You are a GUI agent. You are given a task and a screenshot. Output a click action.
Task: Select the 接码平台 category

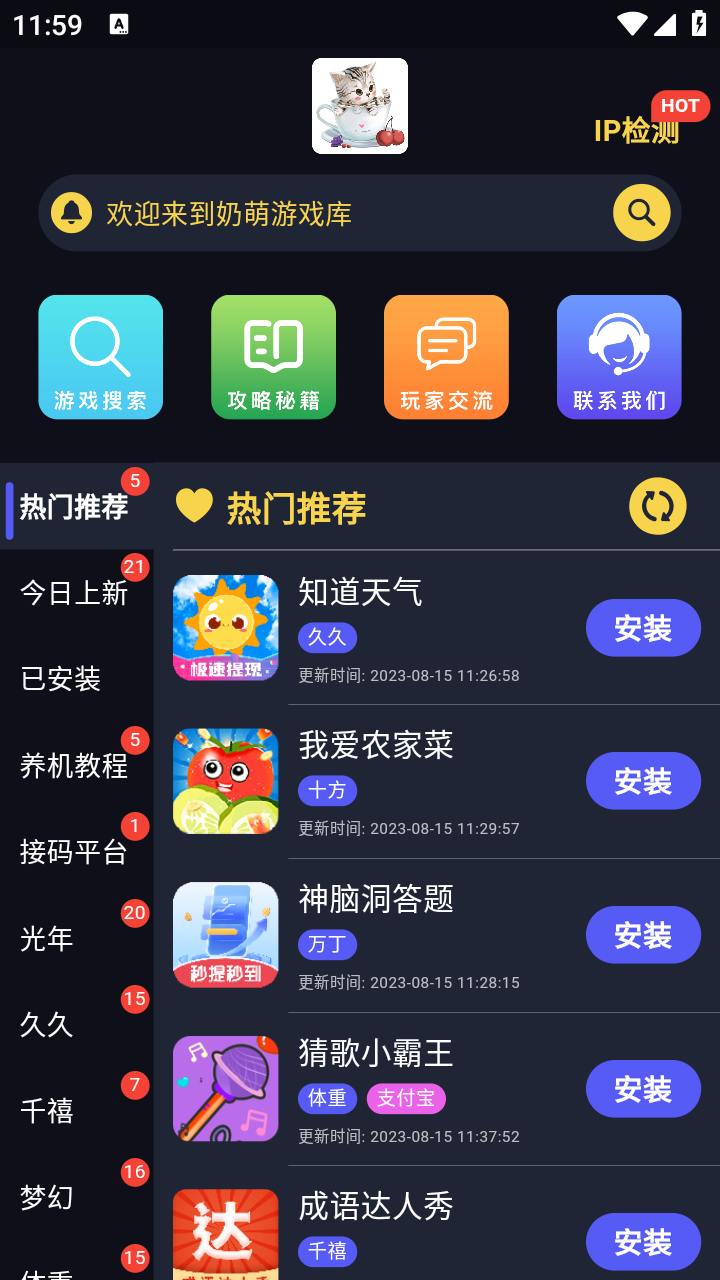(x=74, y=852)
